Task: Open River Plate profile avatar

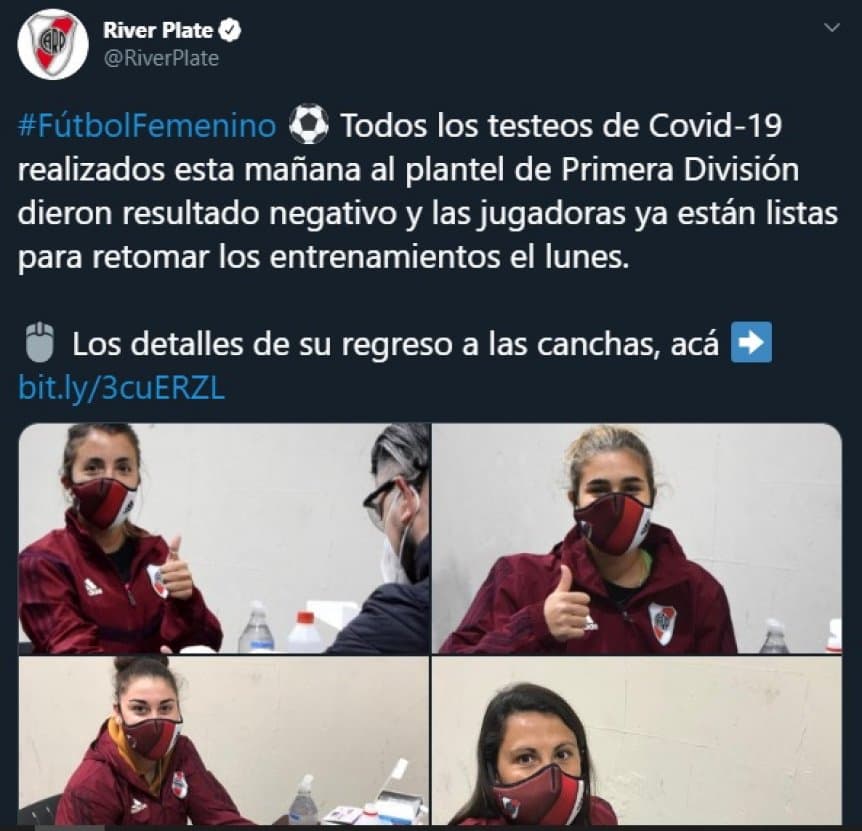Action: (53, 44)
